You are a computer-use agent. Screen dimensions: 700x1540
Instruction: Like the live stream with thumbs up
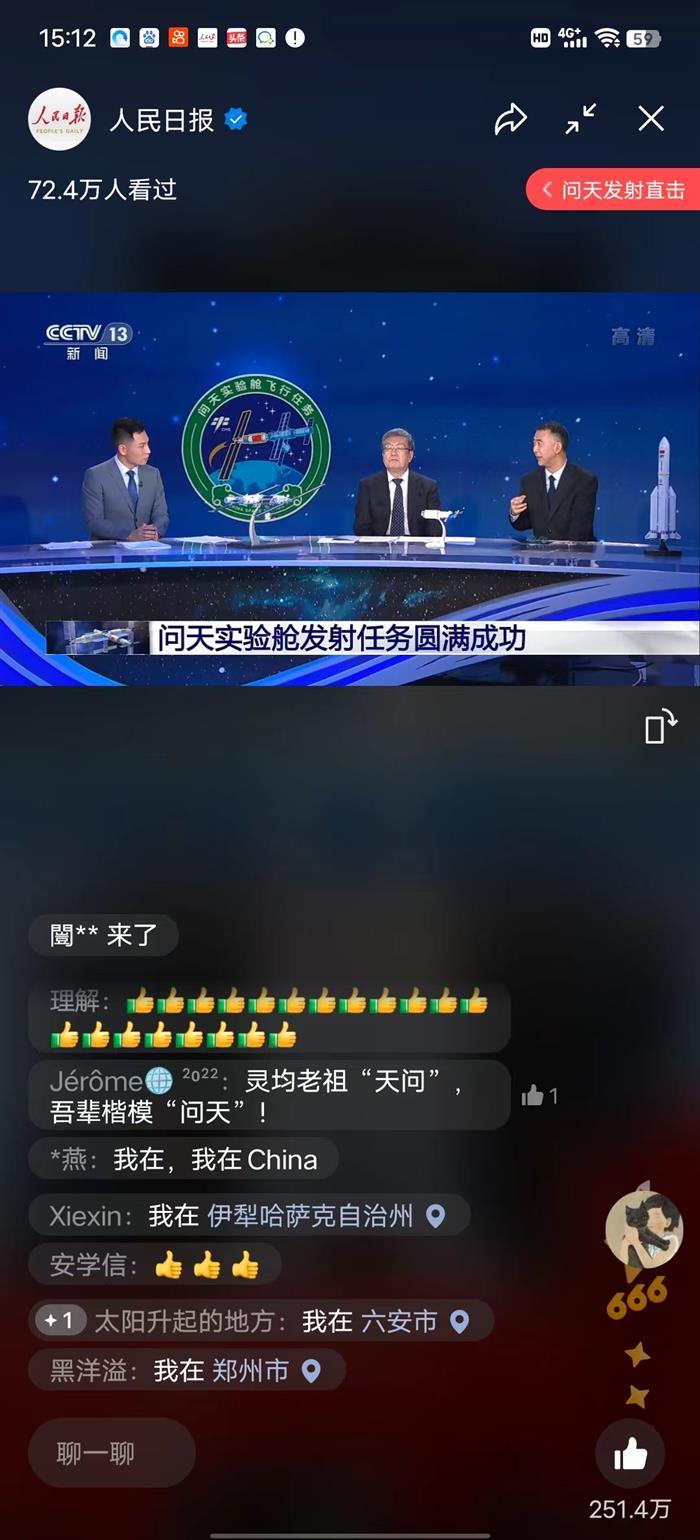click(630, 1455)
